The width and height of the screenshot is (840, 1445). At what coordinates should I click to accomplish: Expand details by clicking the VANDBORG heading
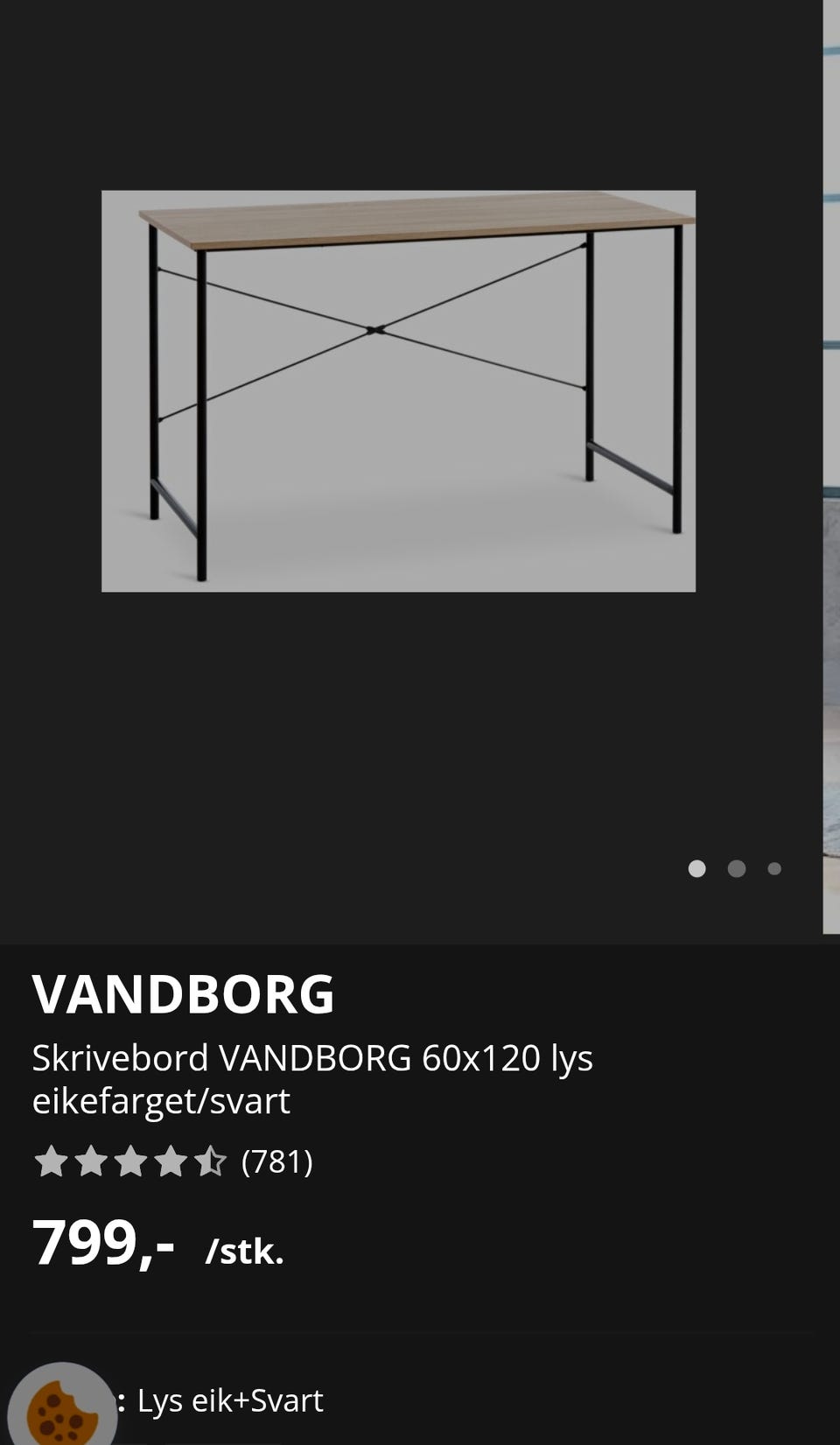point(182,993)
